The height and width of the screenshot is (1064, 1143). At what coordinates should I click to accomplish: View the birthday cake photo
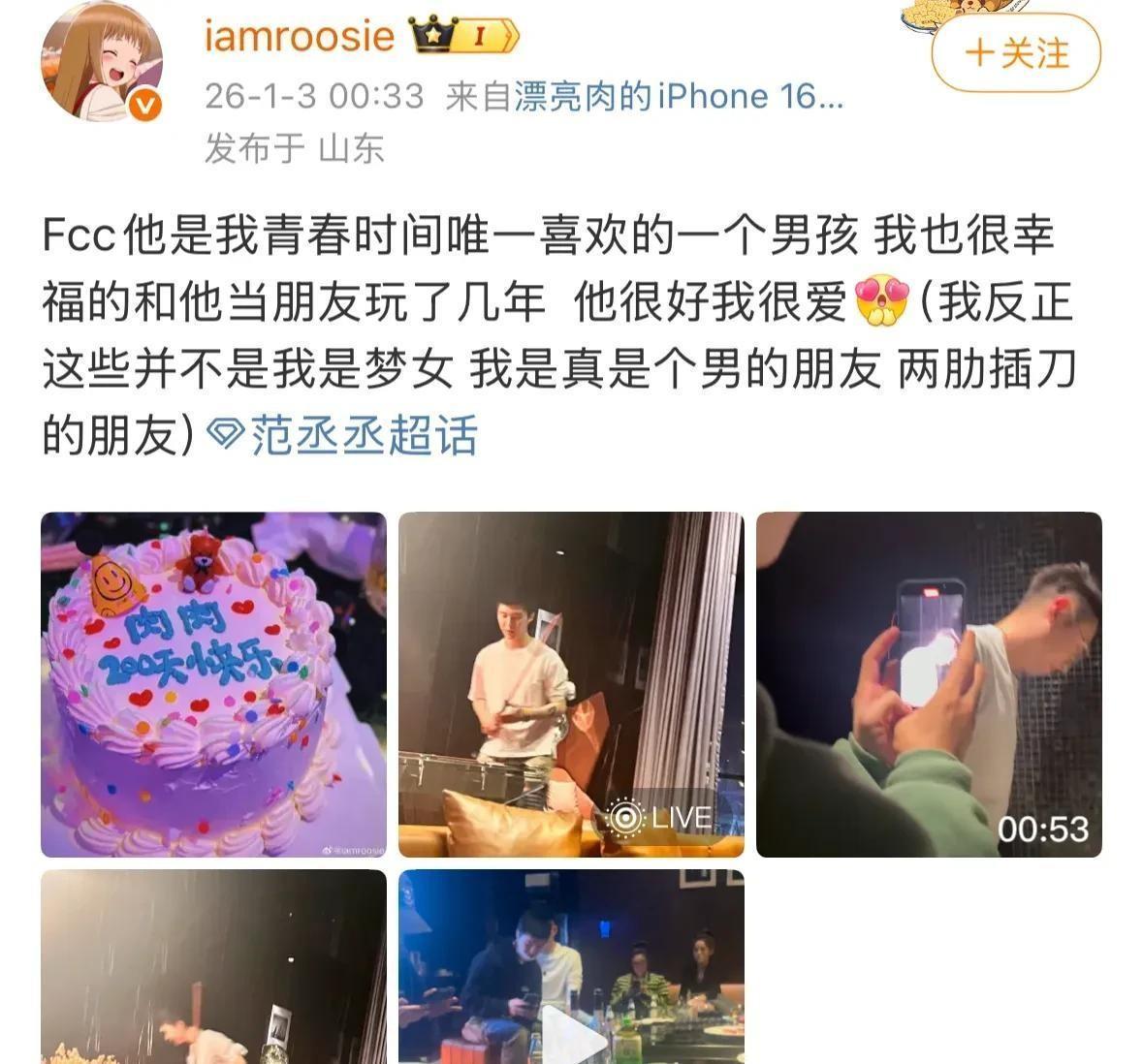pyautogui.click(x=213, y=684)
